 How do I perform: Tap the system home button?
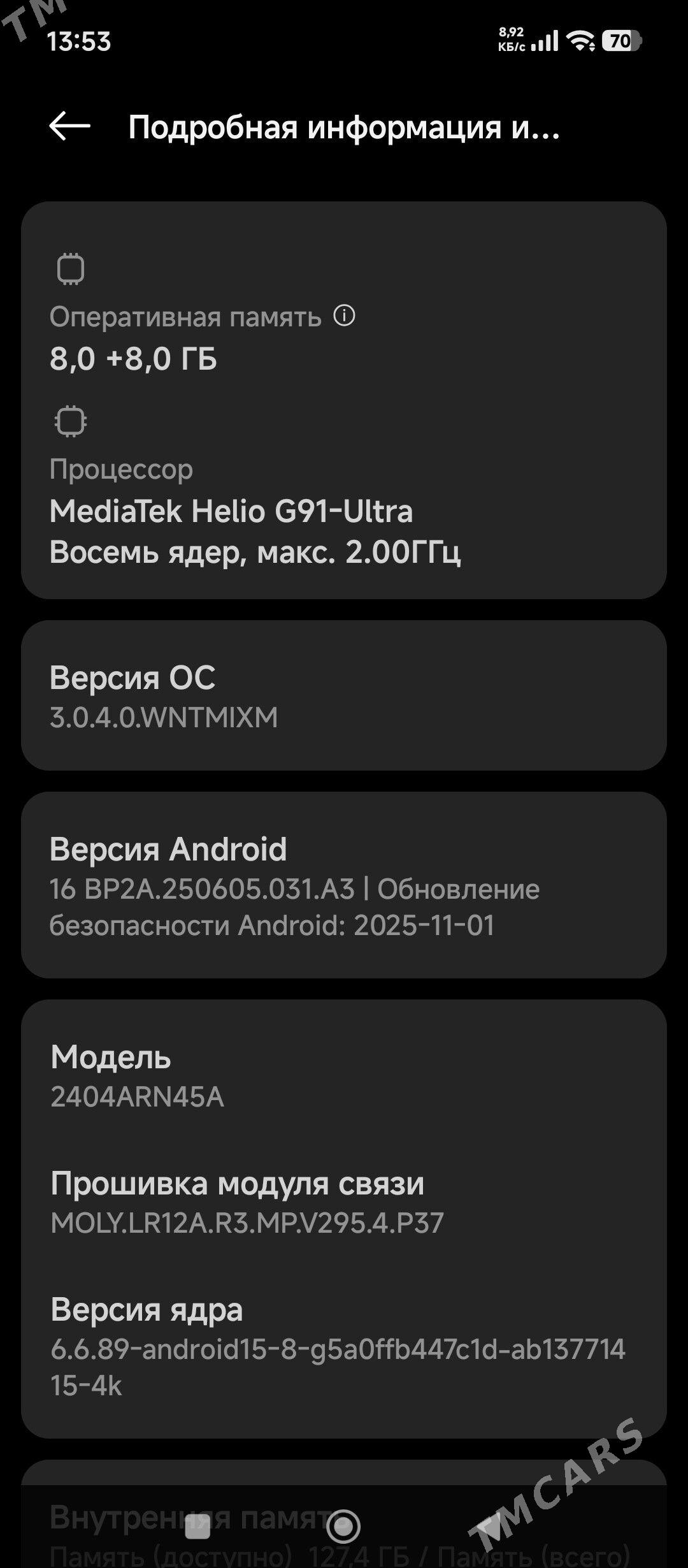(343, 1527)
